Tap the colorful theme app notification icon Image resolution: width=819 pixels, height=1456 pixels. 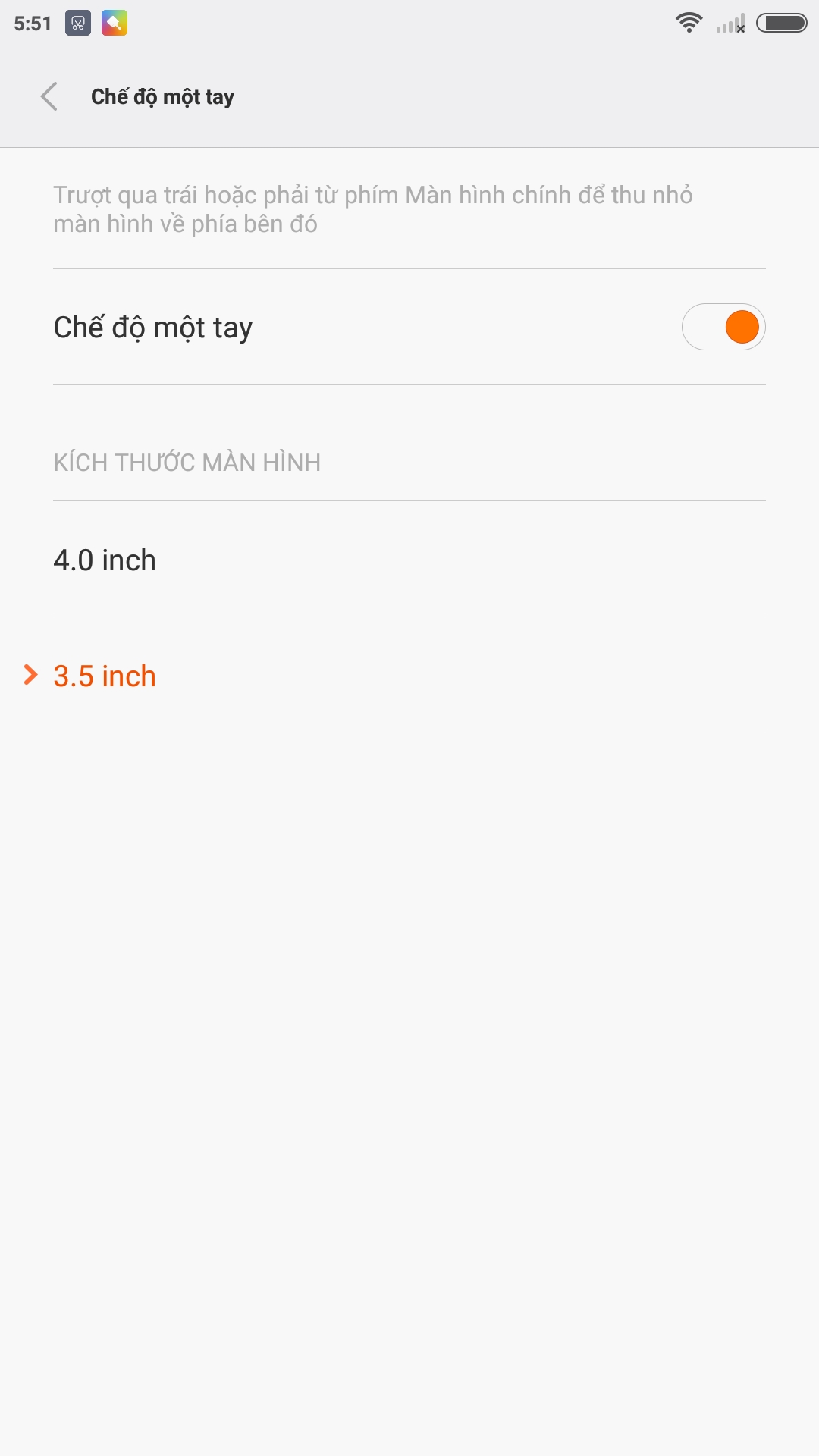[x=115, y=24]
